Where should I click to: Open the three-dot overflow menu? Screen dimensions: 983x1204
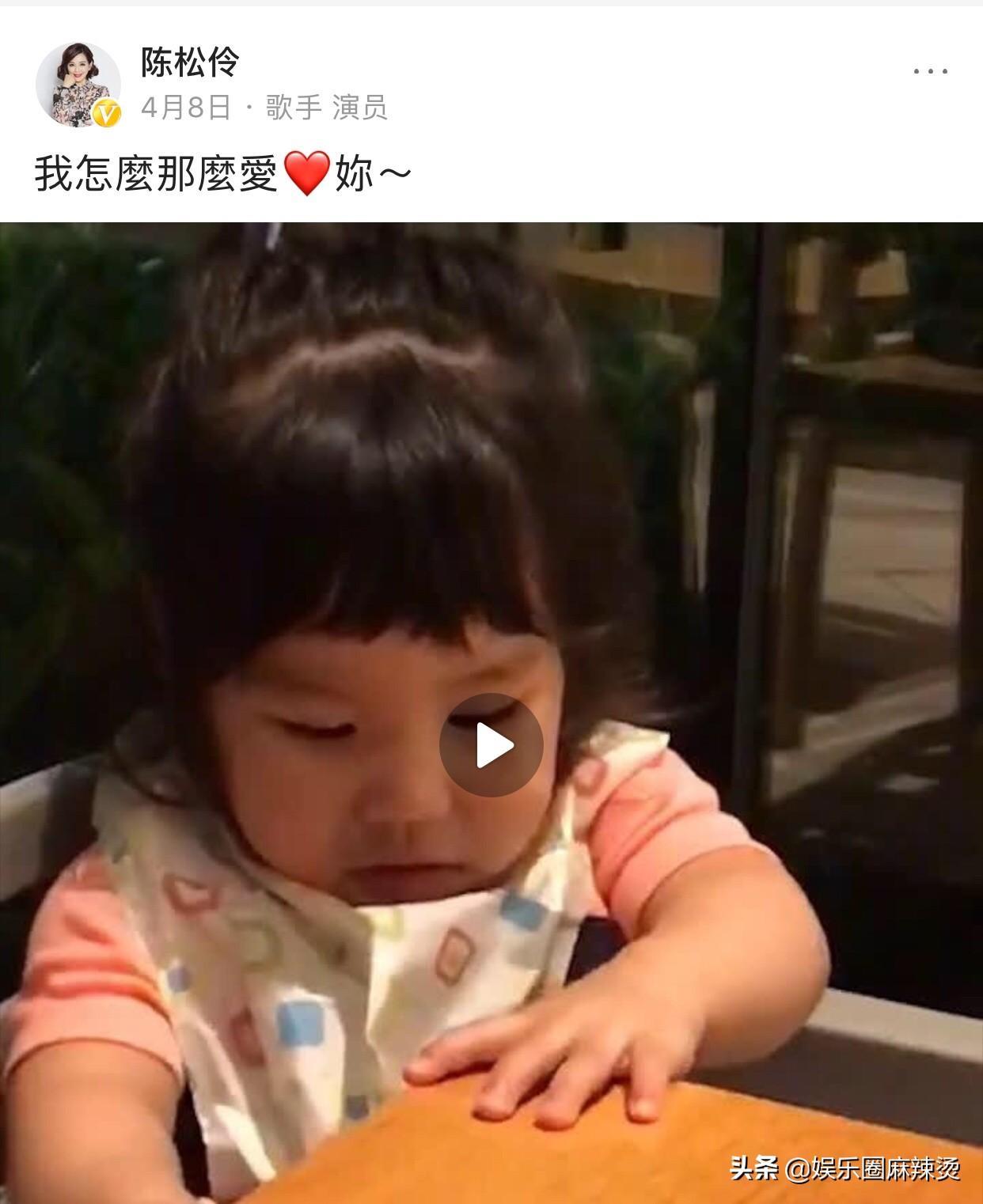tap(930, 71)
